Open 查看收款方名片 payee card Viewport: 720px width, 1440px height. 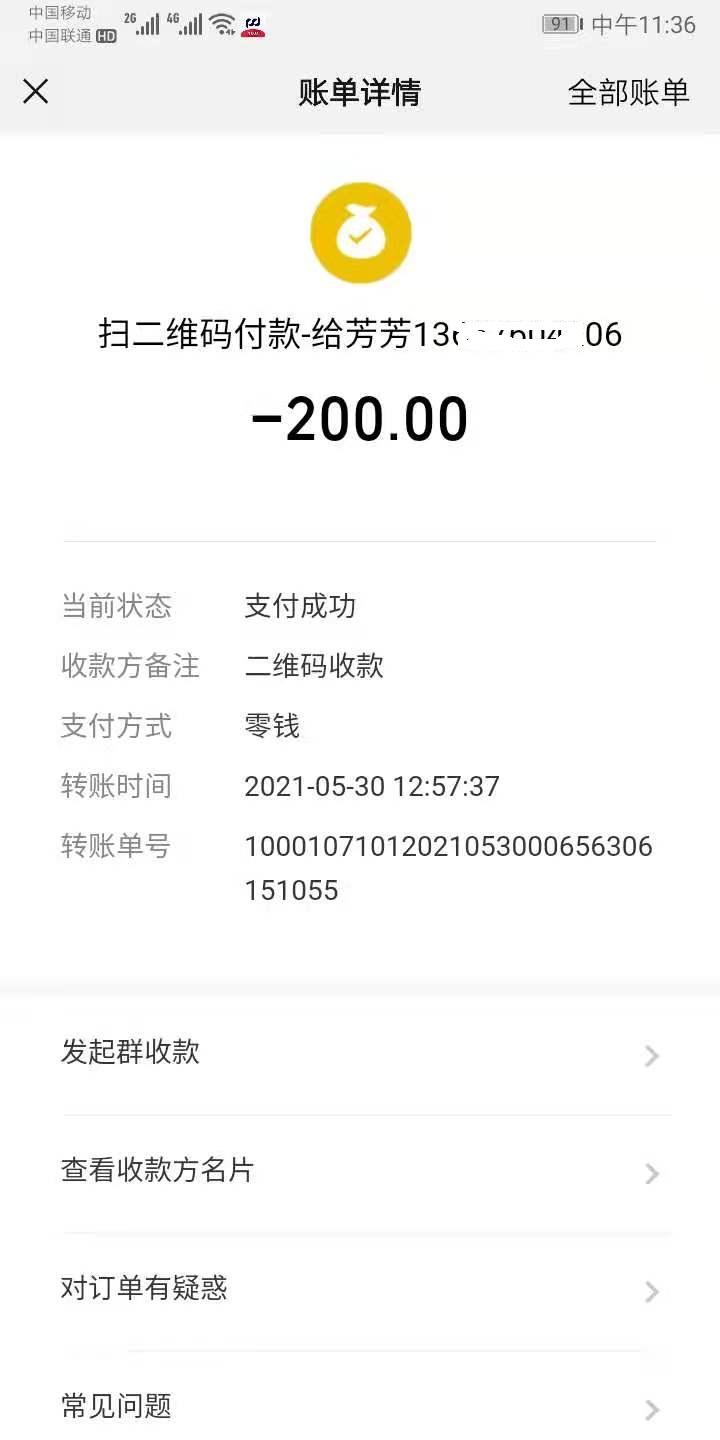click(x=360, y=1171)
